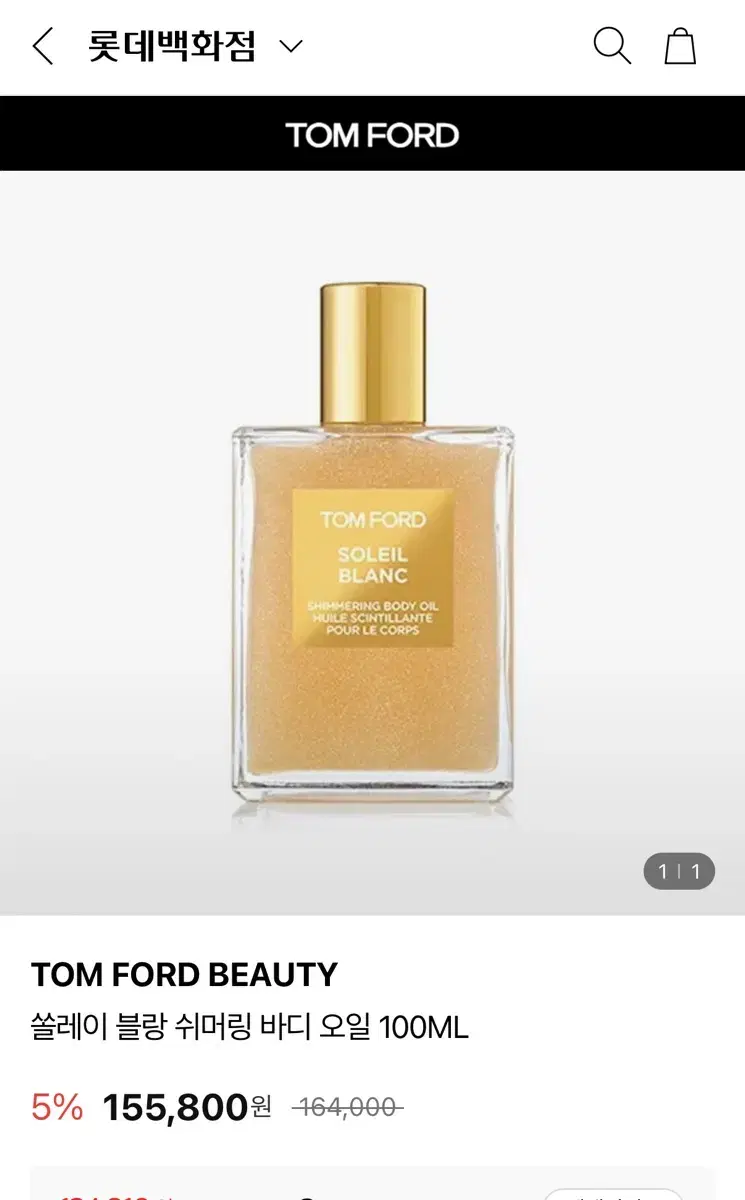The width and height of the screenshot is (745, 1200).
Task: Select the 롯데백화점 header title
Action: (172, 45)
